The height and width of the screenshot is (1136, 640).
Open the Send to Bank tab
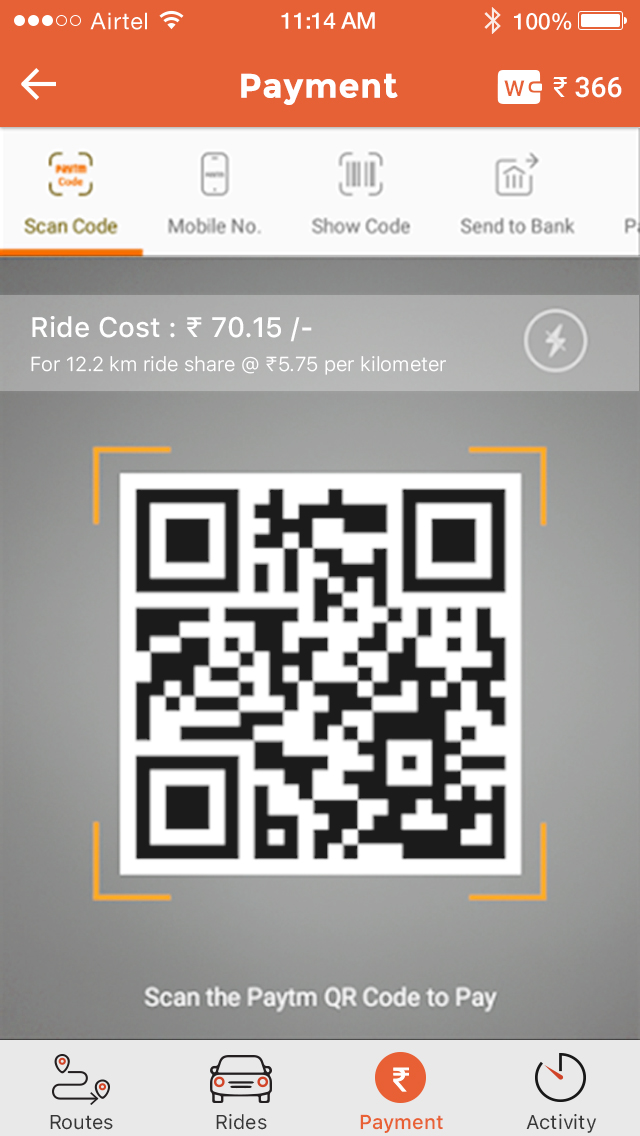(517, 194)
